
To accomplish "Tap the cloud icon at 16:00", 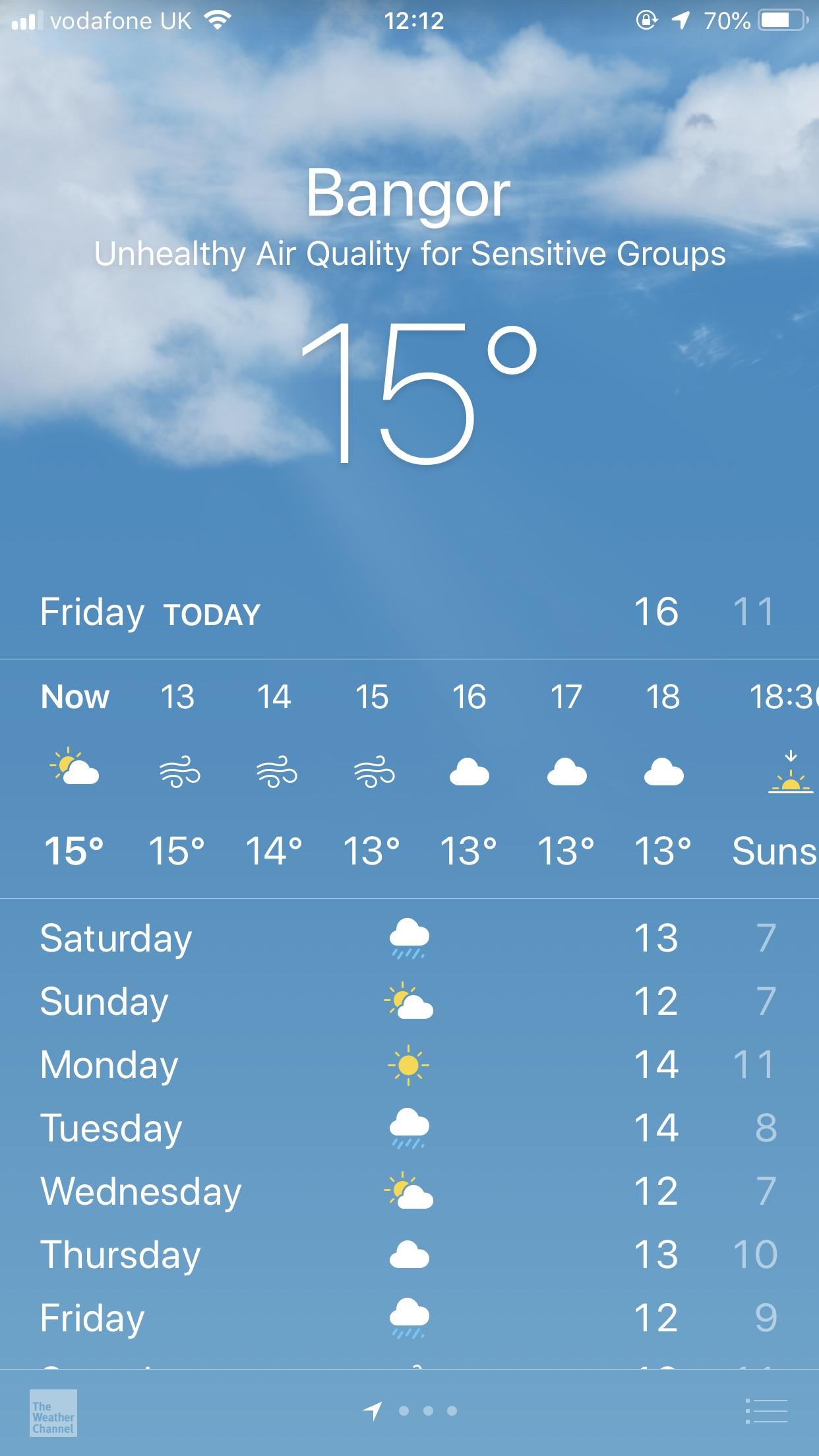I will (x=470, y=773).
